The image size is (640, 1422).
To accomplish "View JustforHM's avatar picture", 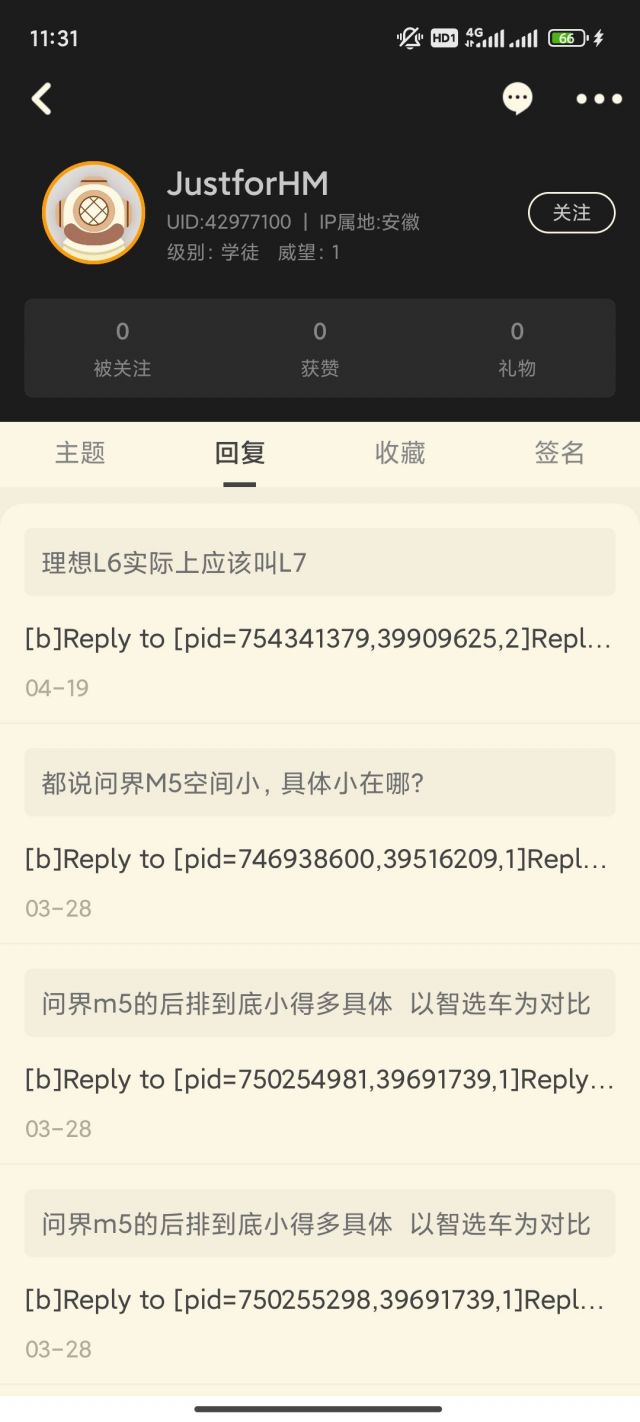I will tap(93, 213).
